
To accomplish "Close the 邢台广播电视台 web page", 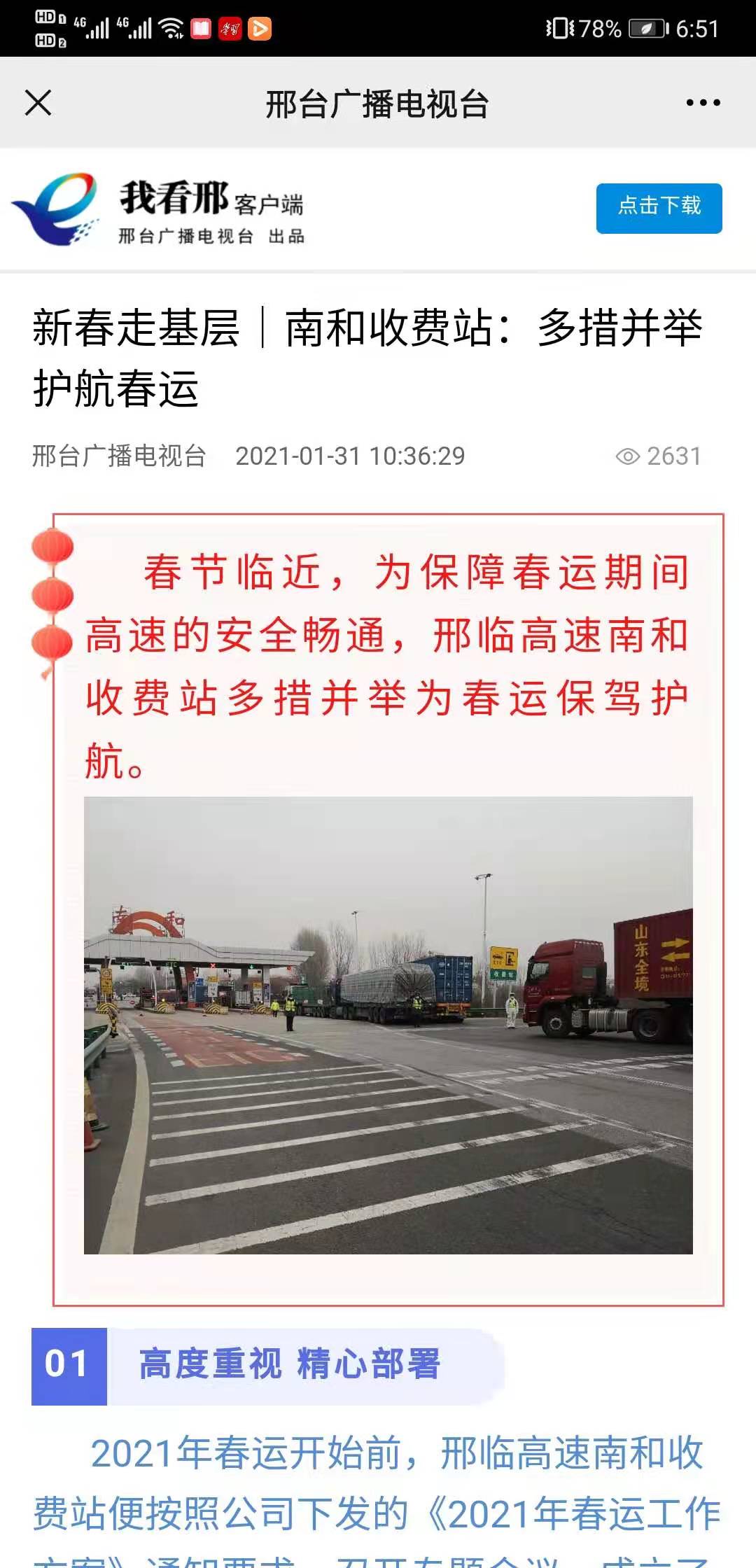I will [x=38, y=103].
